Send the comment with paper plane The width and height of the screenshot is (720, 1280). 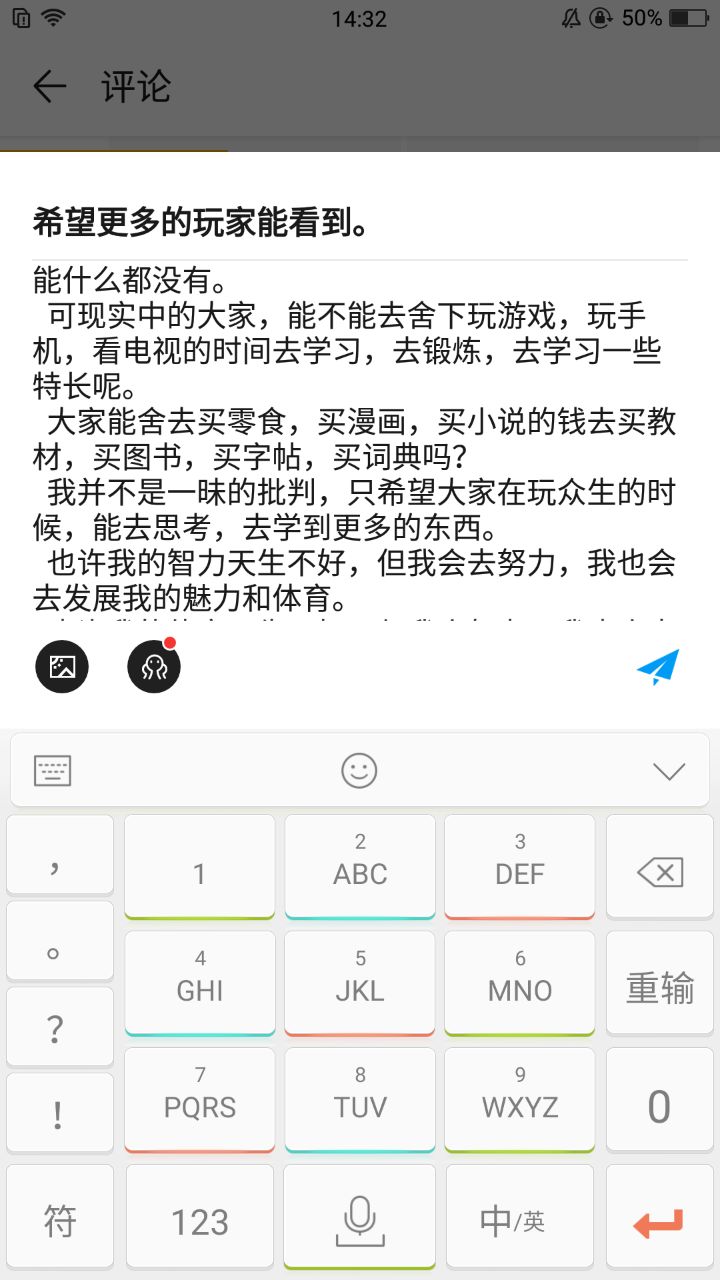click(x=658, y=667)
